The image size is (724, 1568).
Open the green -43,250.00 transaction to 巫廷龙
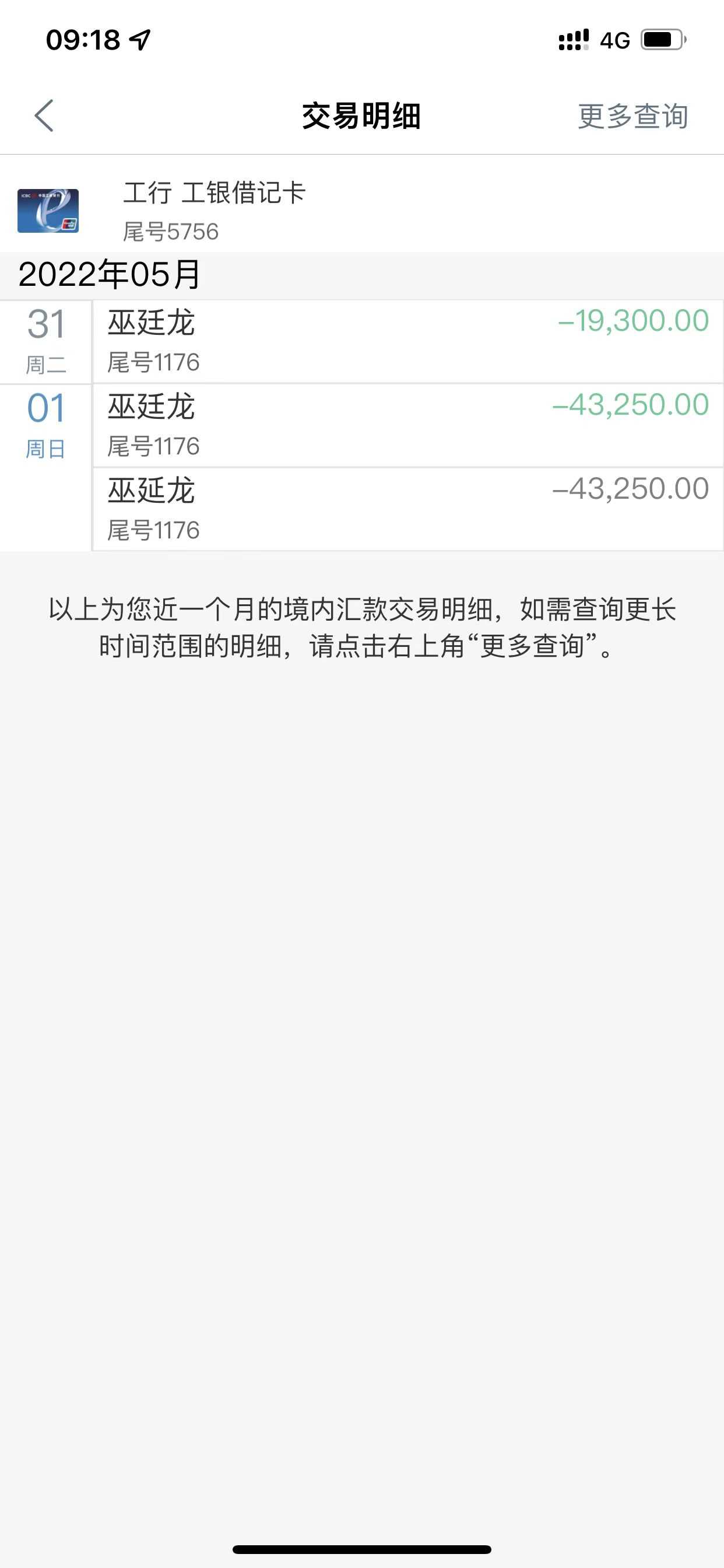point(407,425)
